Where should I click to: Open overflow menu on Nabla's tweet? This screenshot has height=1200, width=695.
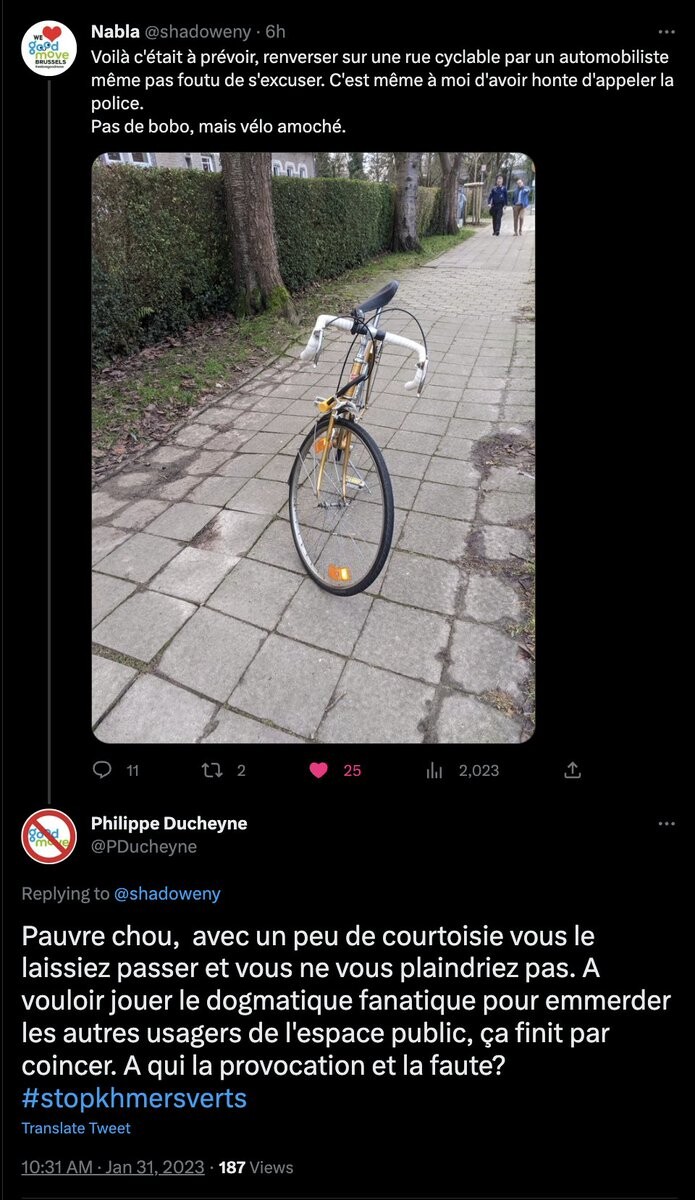[666, 31]
